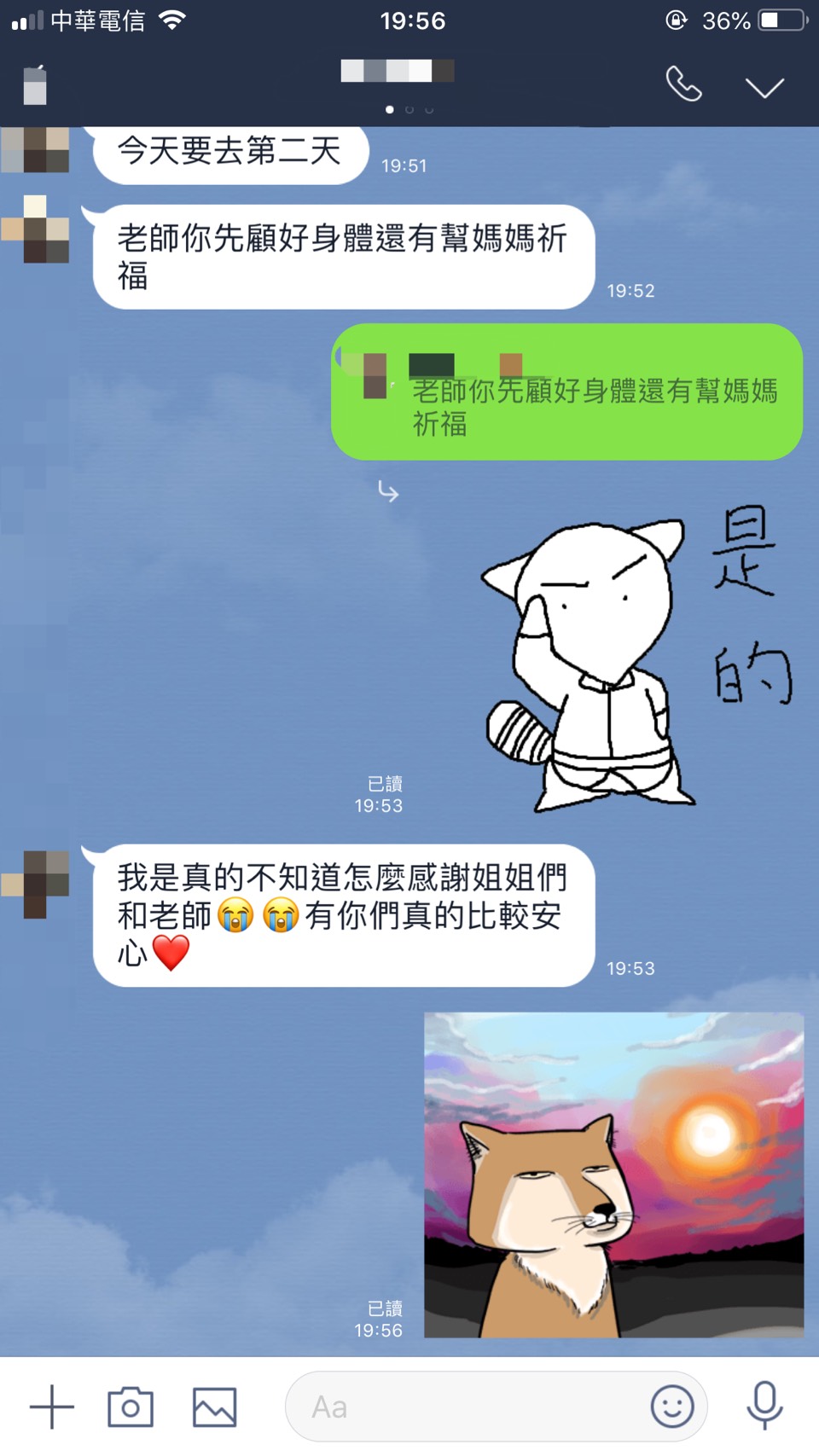Go back to the chat list
Screen dimensions: 819x1456
(x=35, y=85)
